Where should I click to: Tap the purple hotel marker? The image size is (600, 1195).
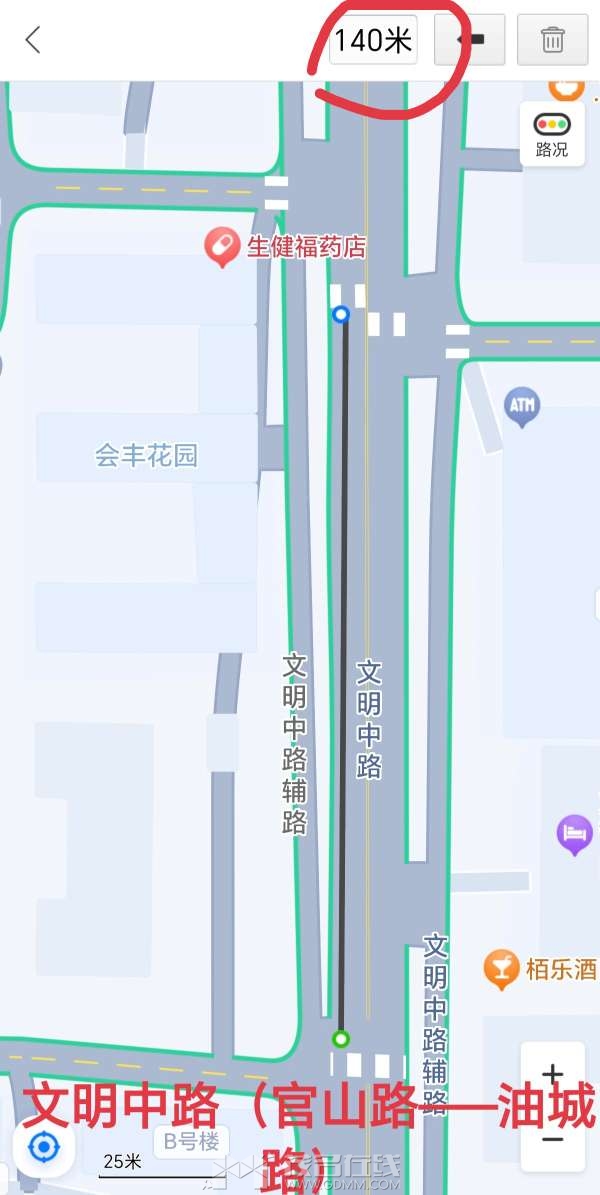click(574, 833)
